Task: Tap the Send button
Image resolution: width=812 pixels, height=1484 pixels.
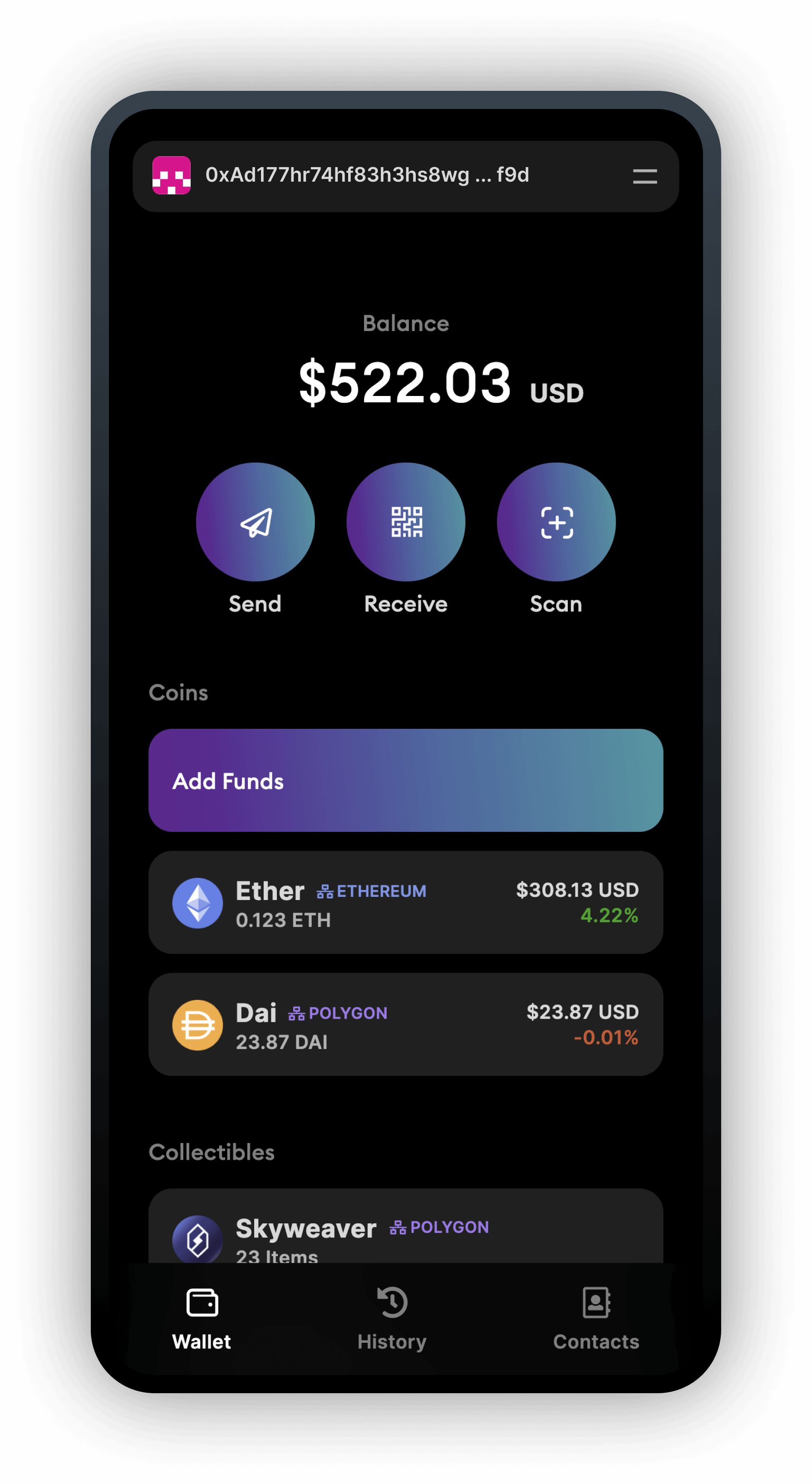Action: click(x=255, y=522)
